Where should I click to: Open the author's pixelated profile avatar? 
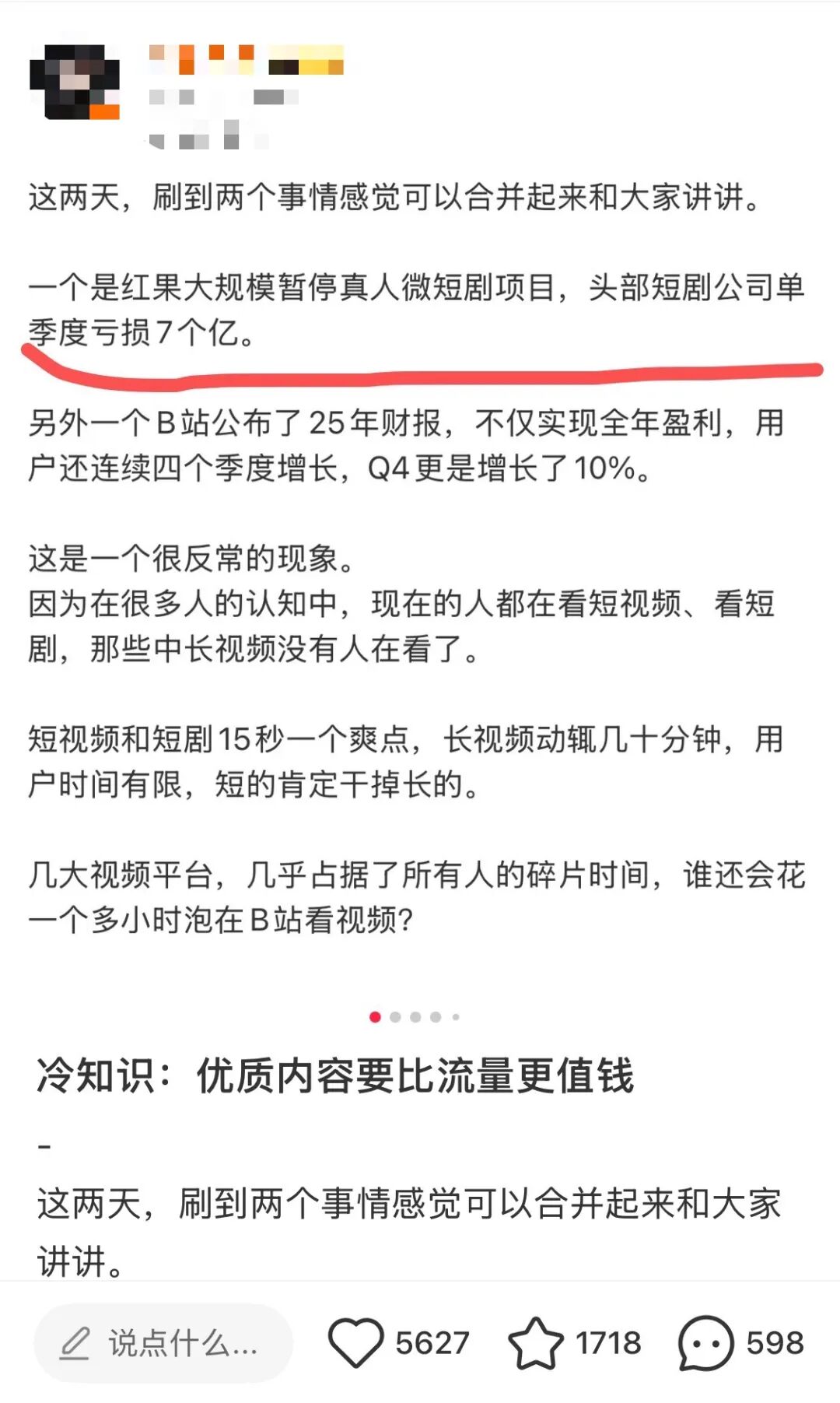pyautogui.click(x=75, y=82)
